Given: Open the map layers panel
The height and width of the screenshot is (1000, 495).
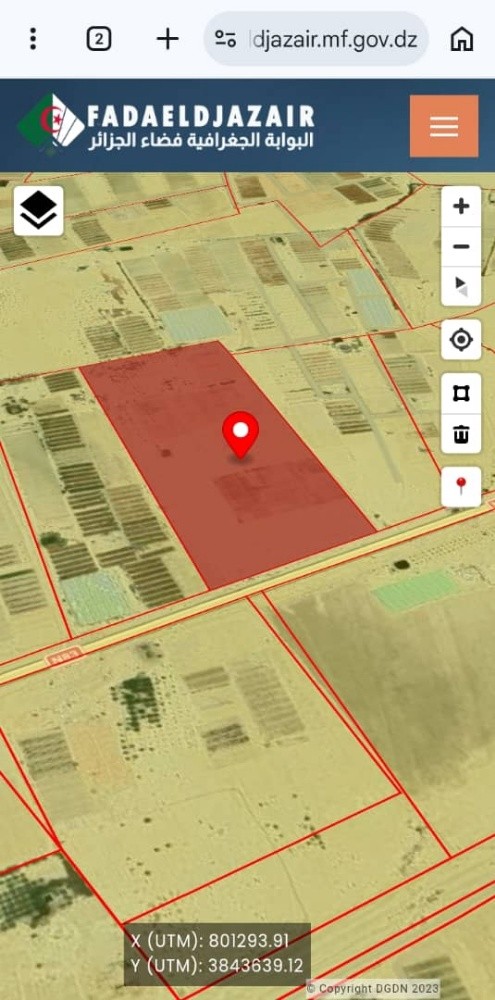Looking at the screenshot, I should pos(39,210).
